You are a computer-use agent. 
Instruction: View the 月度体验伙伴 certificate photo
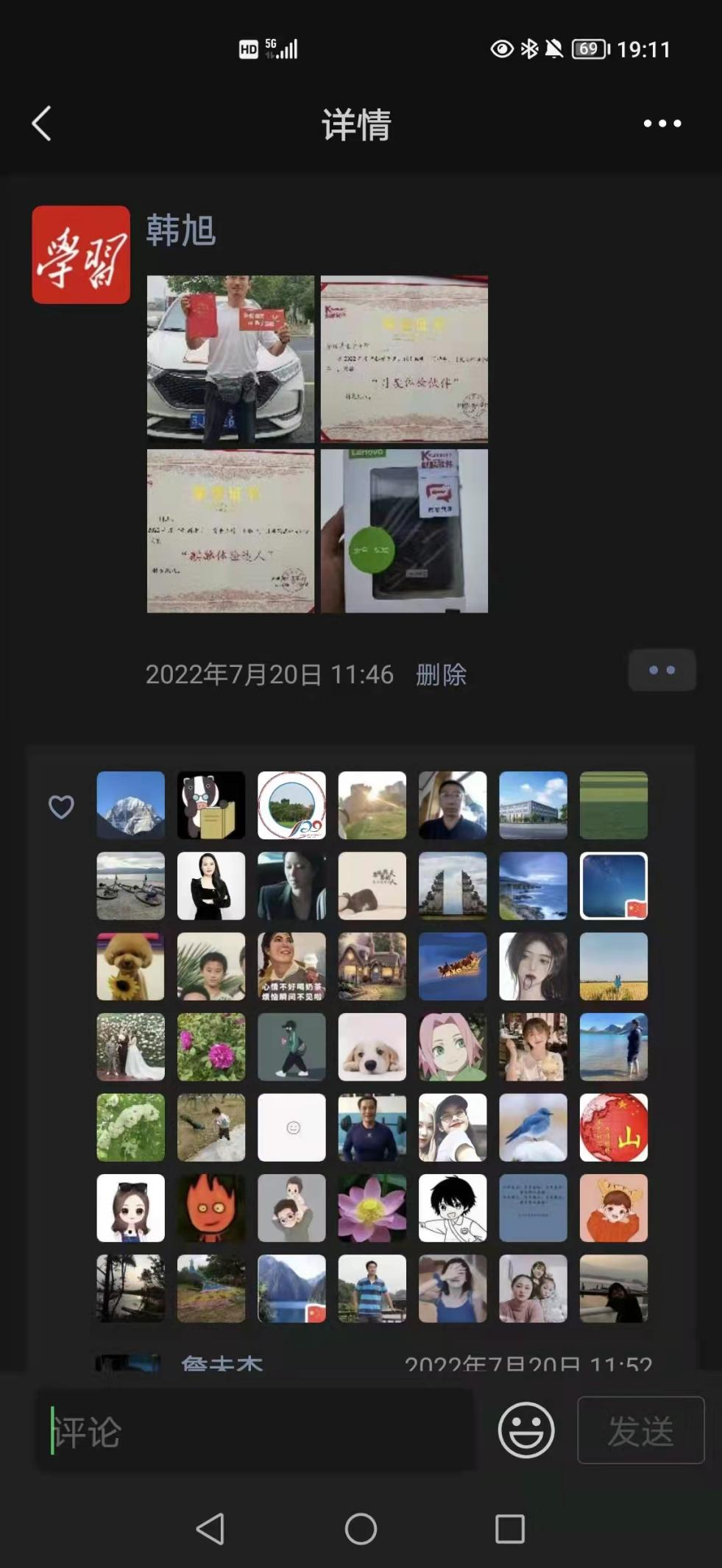click(404, 359)
